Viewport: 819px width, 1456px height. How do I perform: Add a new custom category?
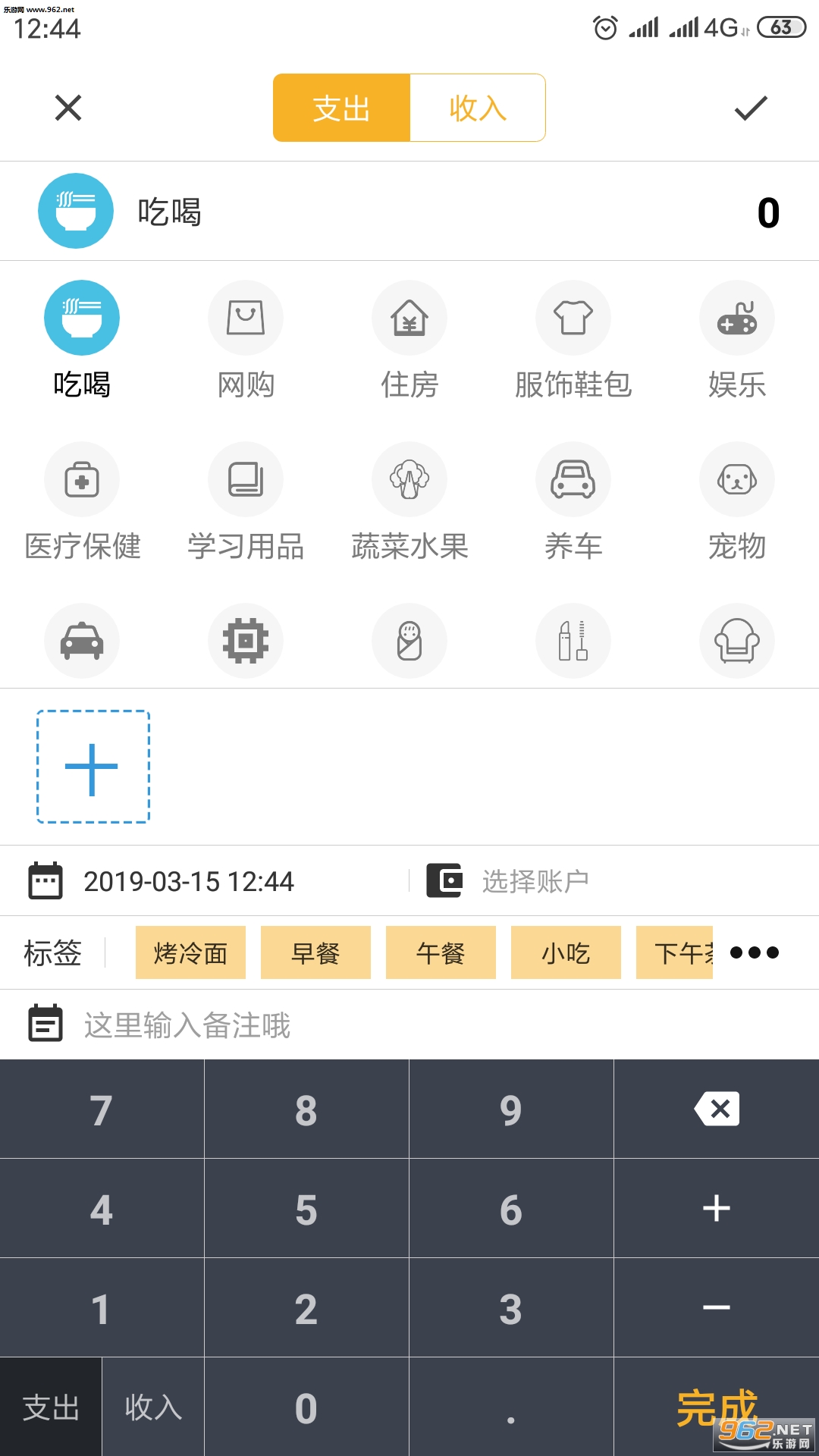pyautogui.click(x=93, y=767)
